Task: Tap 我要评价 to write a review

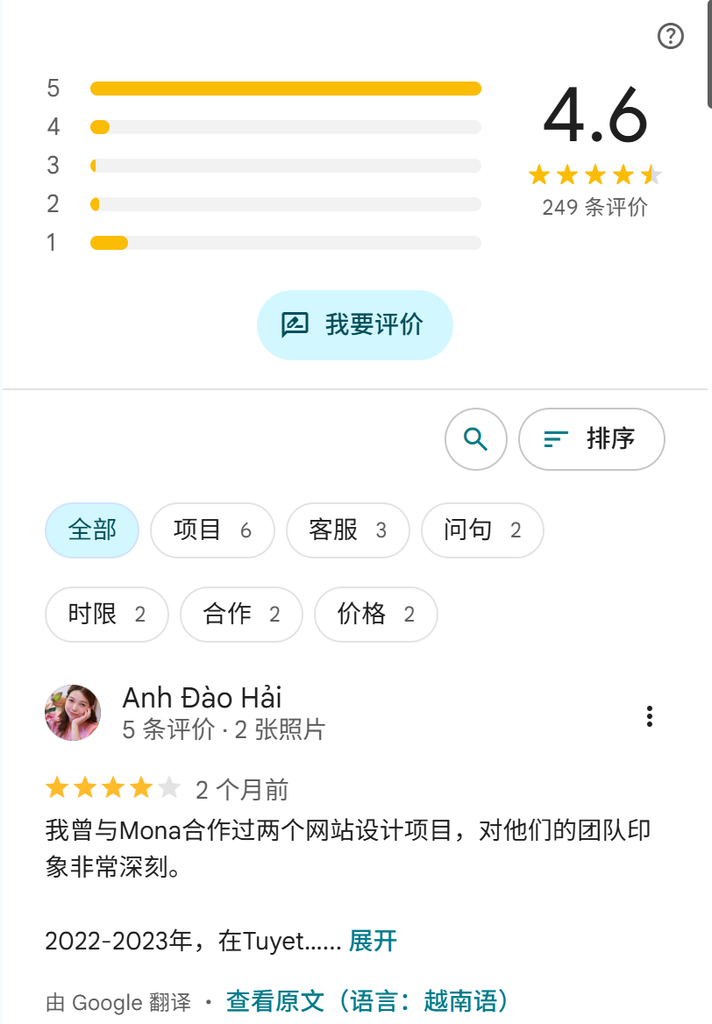Action: (x=355, y=325)
